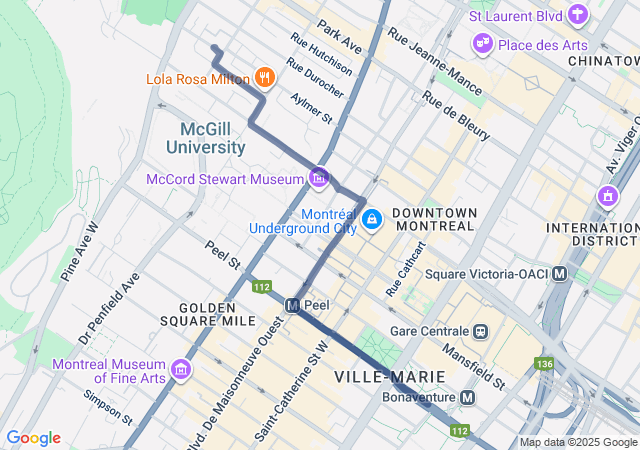
Task: Open the Gare Centrale train station marker
Action: (x=482, y=331)
